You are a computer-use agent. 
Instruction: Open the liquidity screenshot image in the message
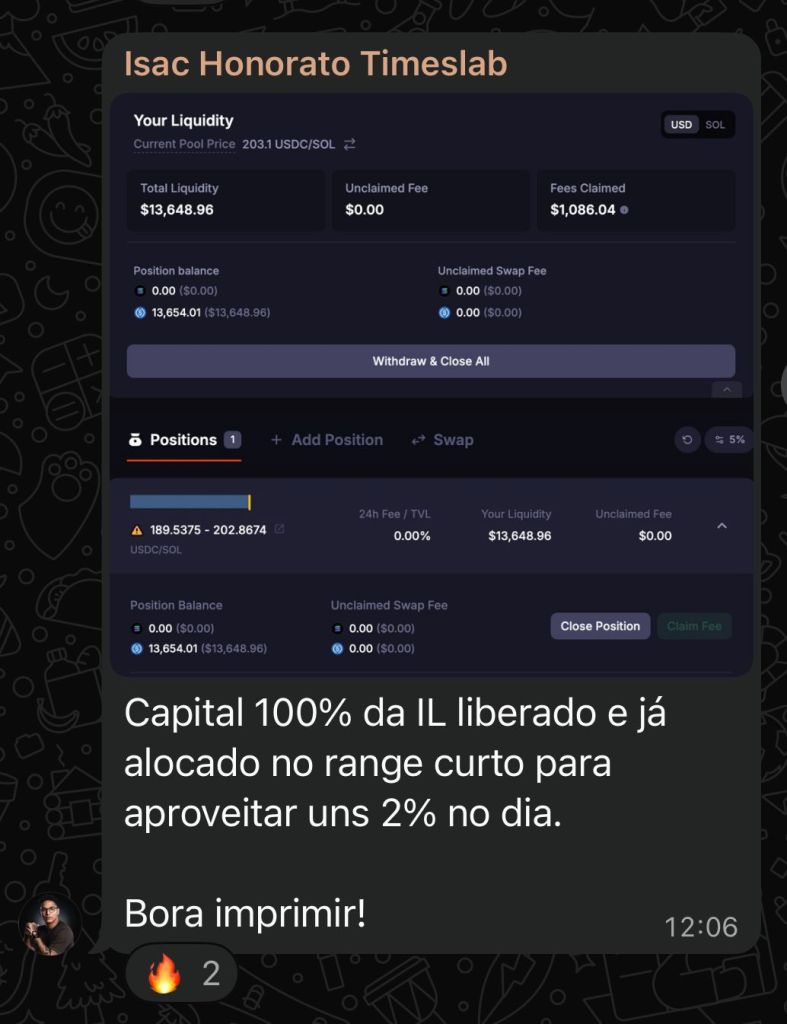click(430, 385)
